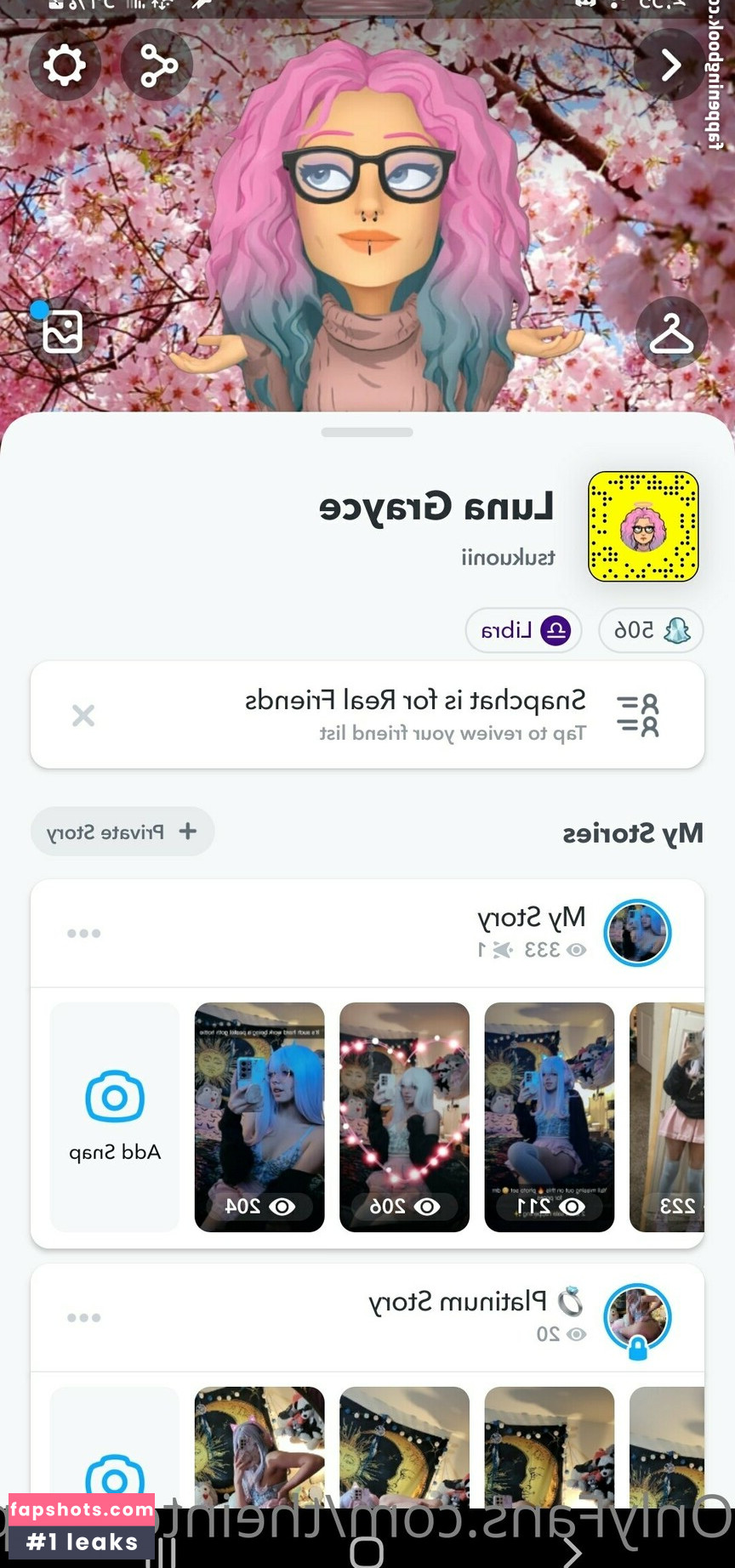Viewport: 735px width, 1568px height.
Task: Open the snap with 223 views
Action: (668, 1116)
